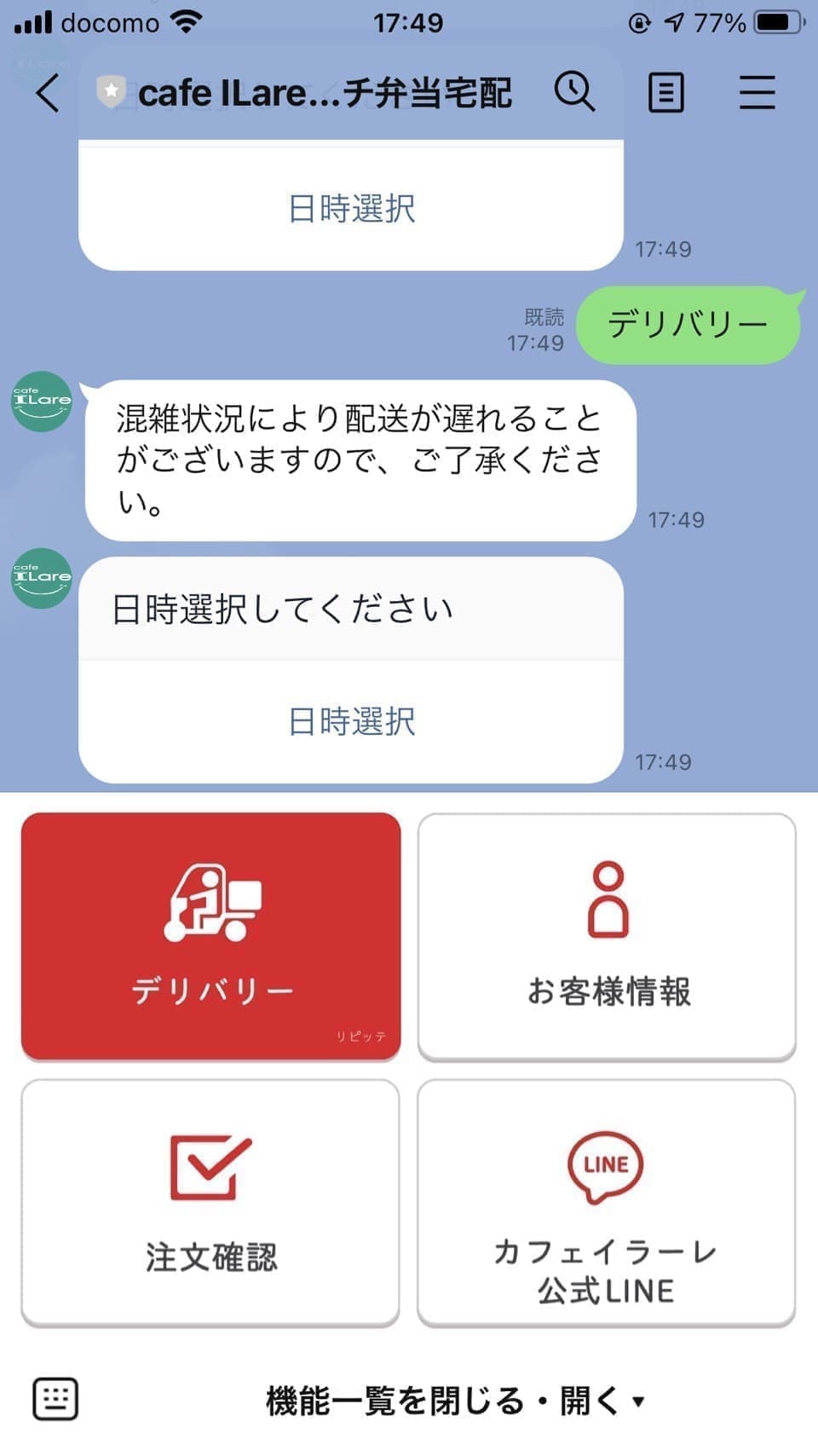This screenshot has height=1456, width=818.
Task: Open cafe ILare avatar beside delay notice
Action: [41, 402]
